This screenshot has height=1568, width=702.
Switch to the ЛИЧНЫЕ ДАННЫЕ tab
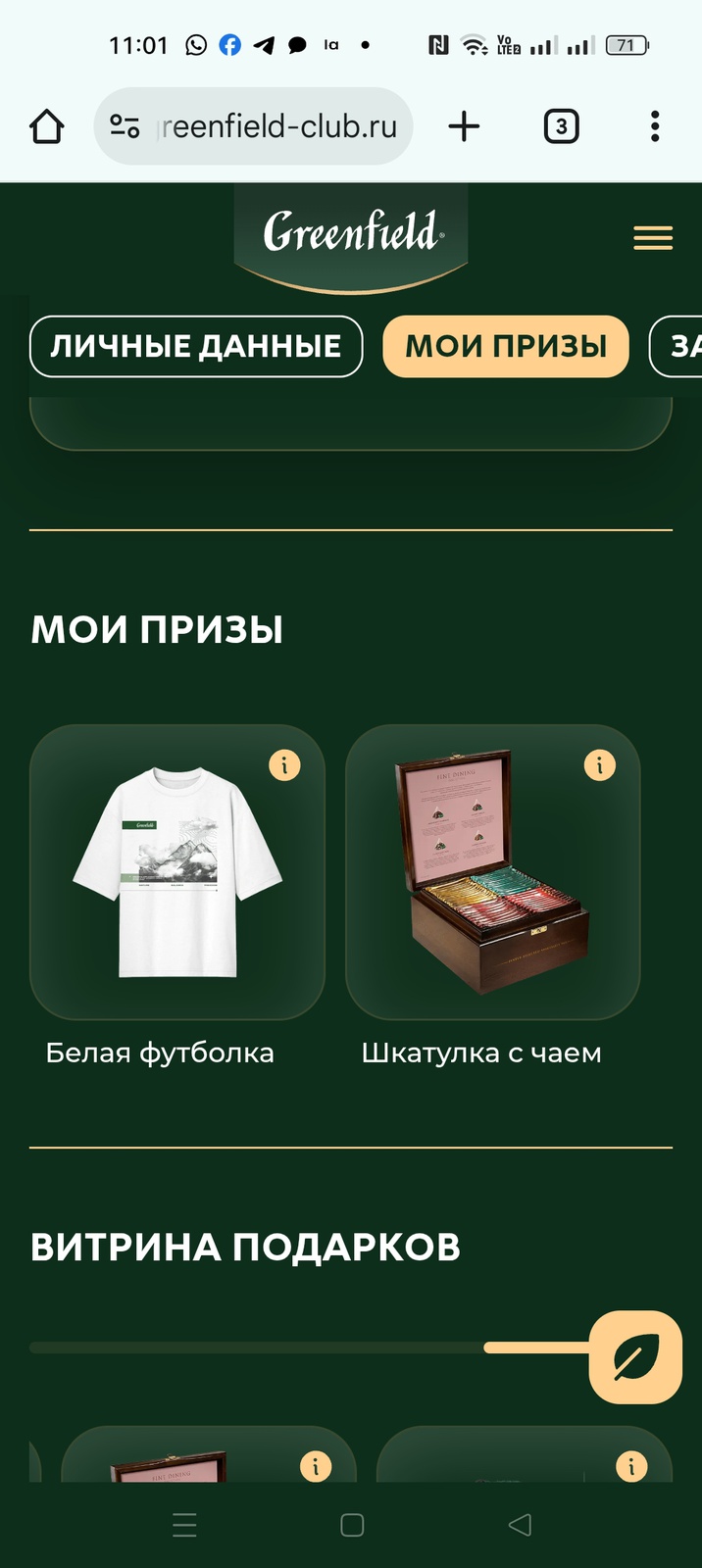click(x=196, y=346)
